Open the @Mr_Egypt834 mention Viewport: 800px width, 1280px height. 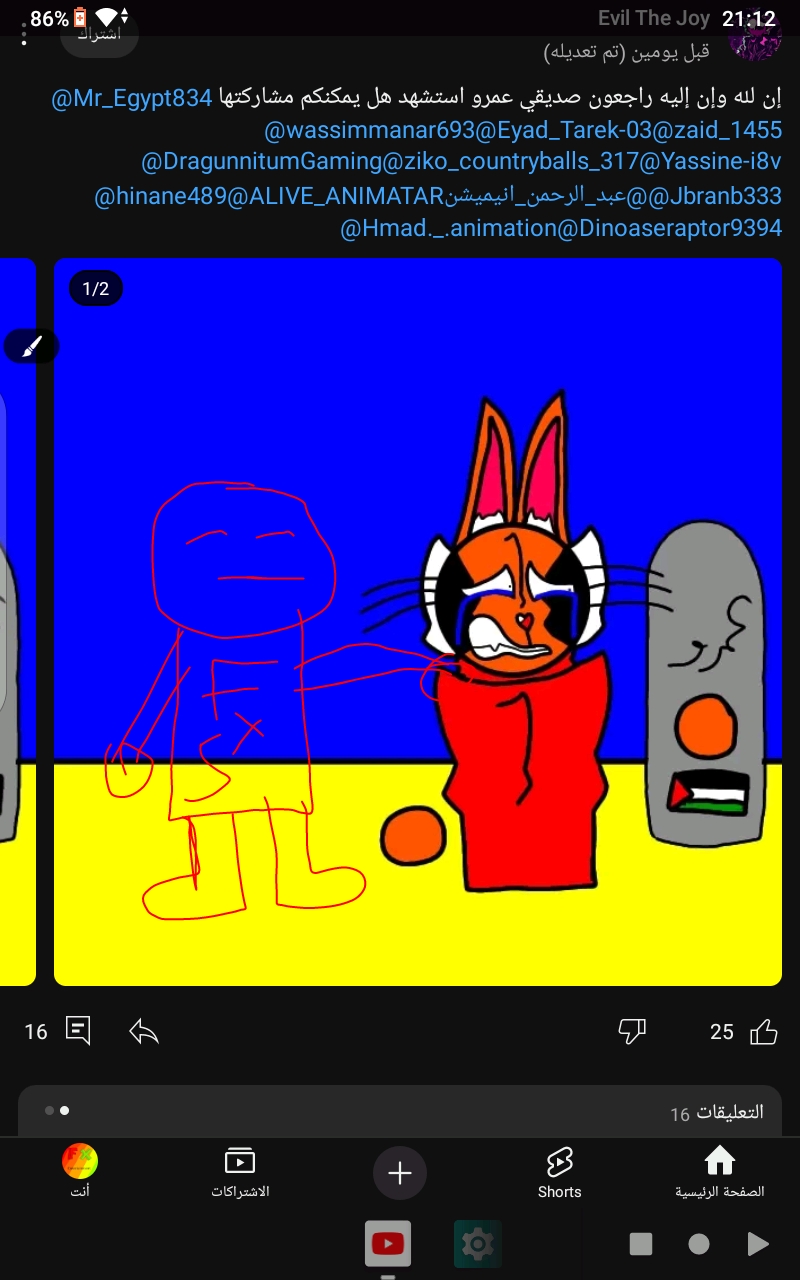(132, 98)
